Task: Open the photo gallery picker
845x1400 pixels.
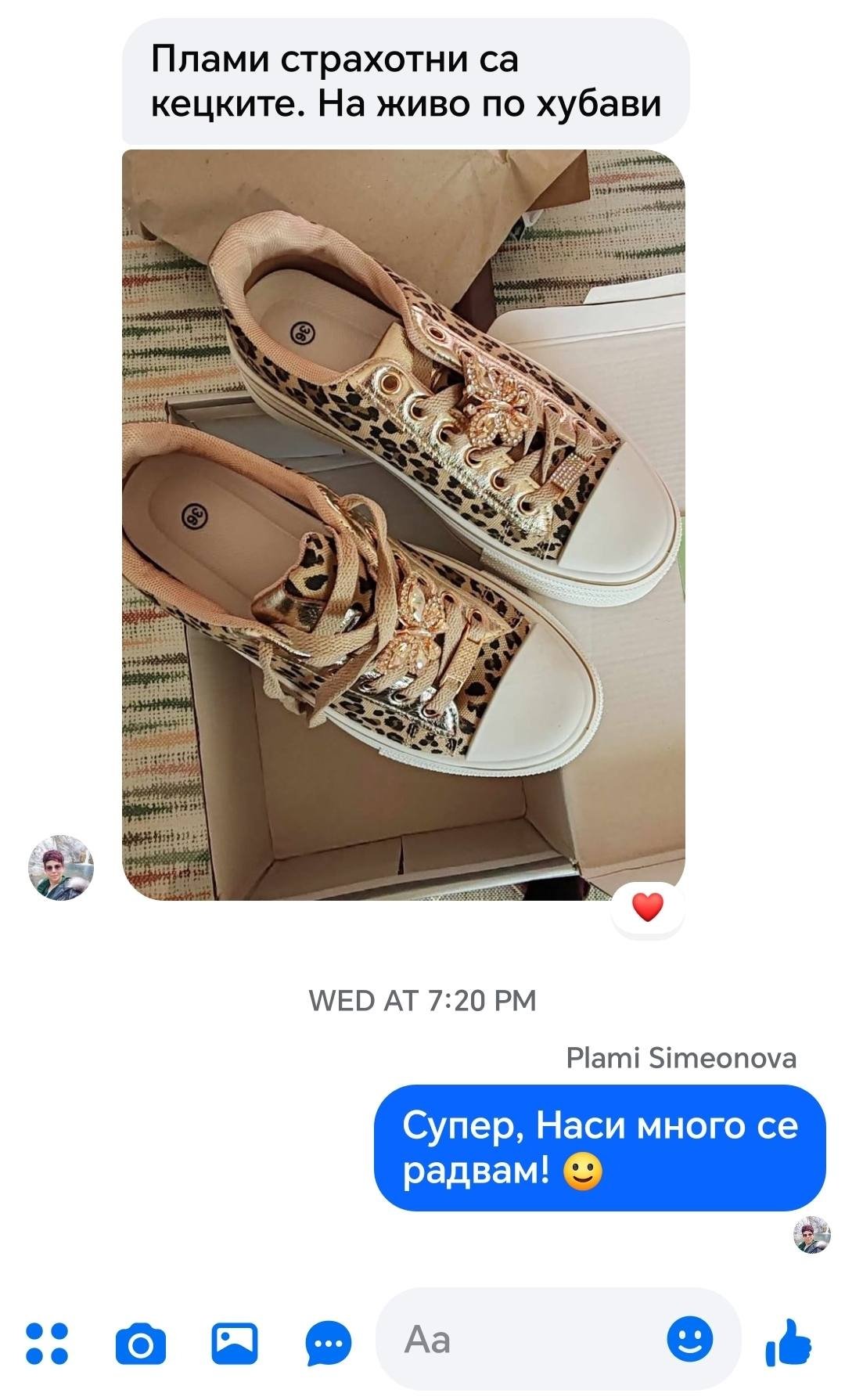Action: pos(235,1343)
